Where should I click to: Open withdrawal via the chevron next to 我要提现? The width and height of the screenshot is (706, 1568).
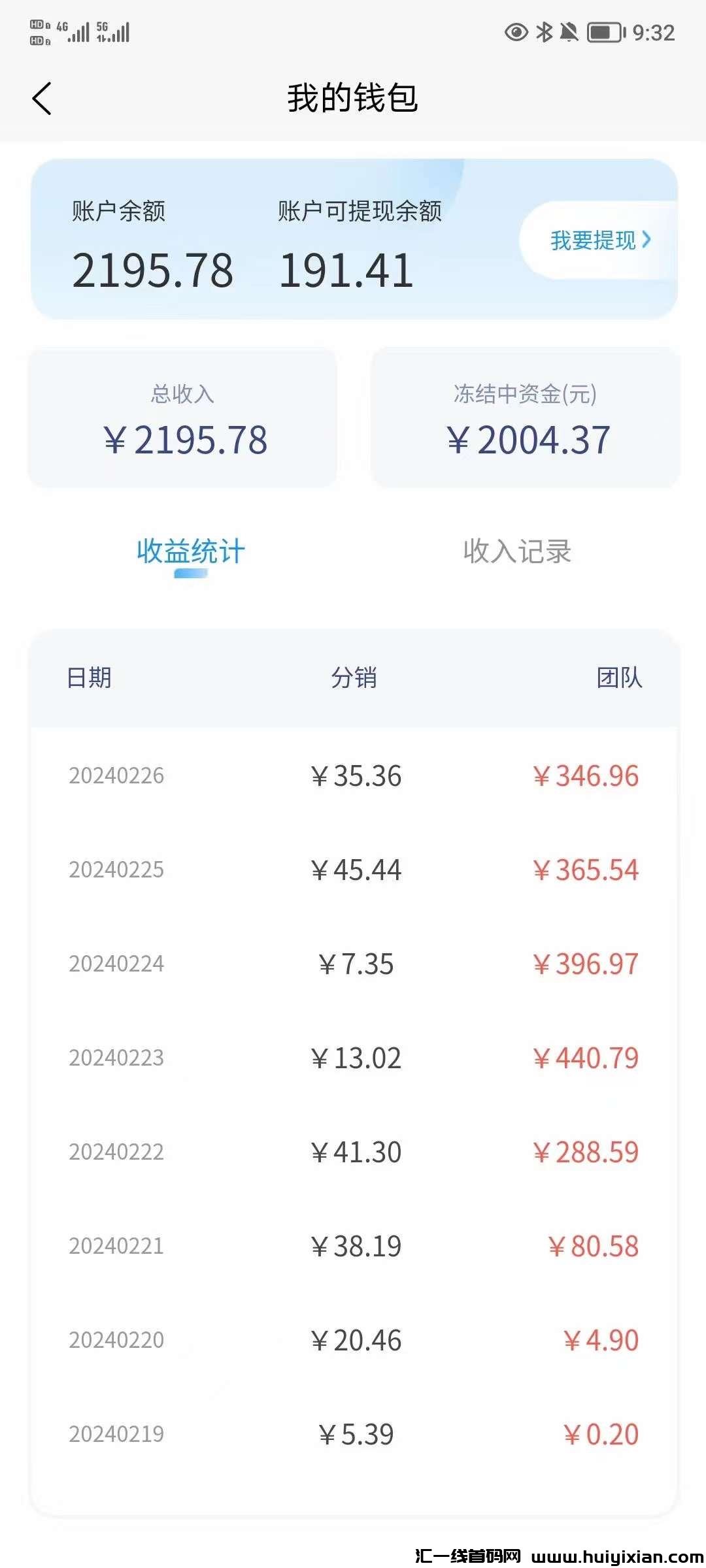pos(647,241)
